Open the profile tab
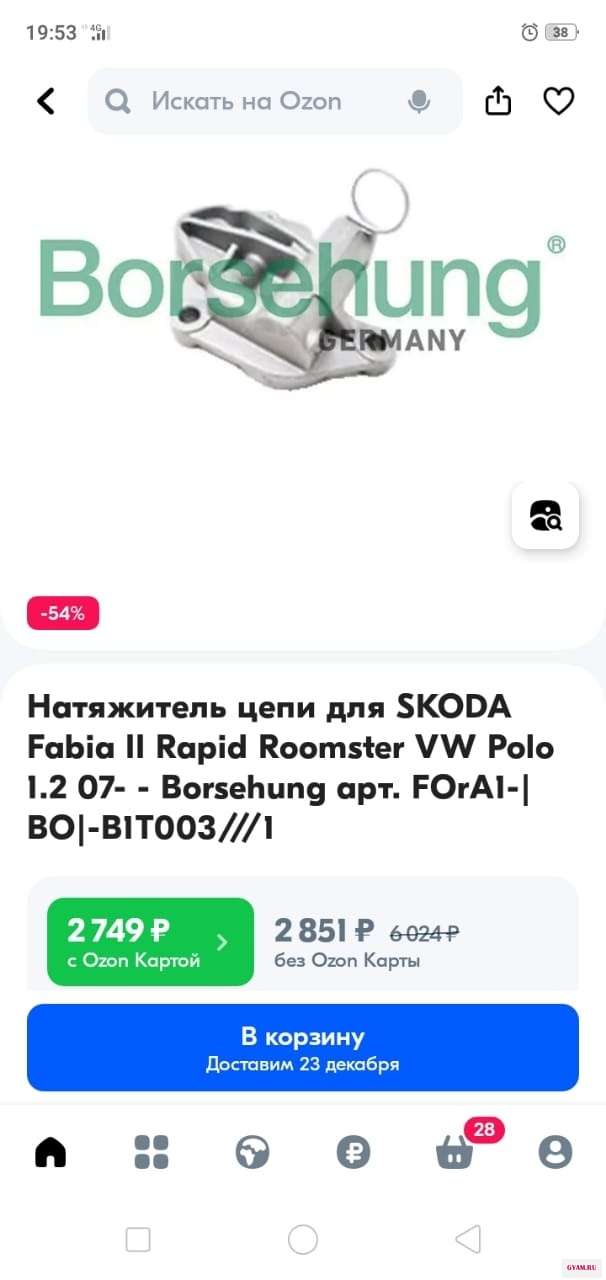Image resolution: width=606 pixels, height=1280 pixels. tap(555, 1152)
